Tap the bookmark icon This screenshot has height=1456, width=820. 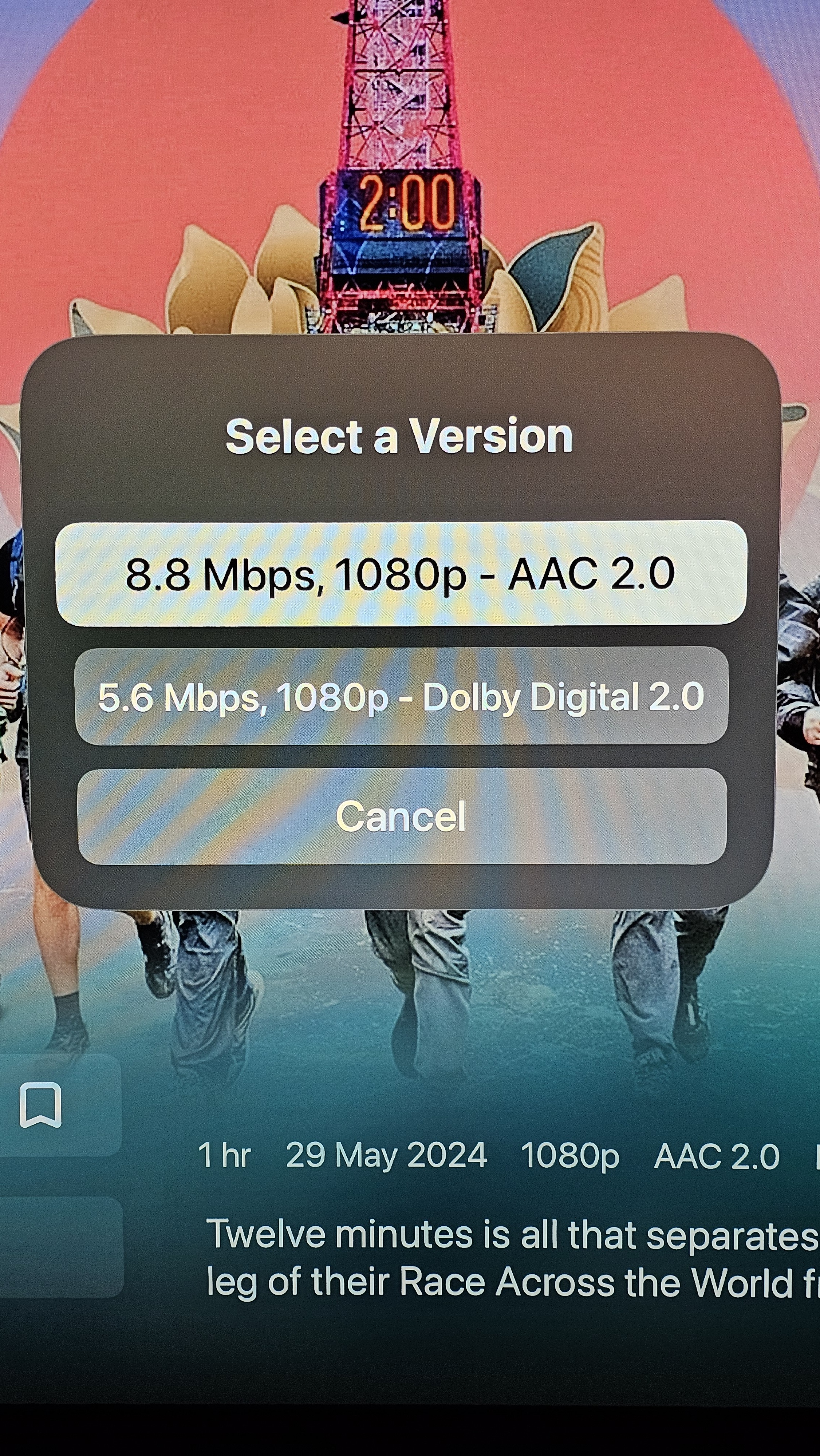coord(41,1104)
